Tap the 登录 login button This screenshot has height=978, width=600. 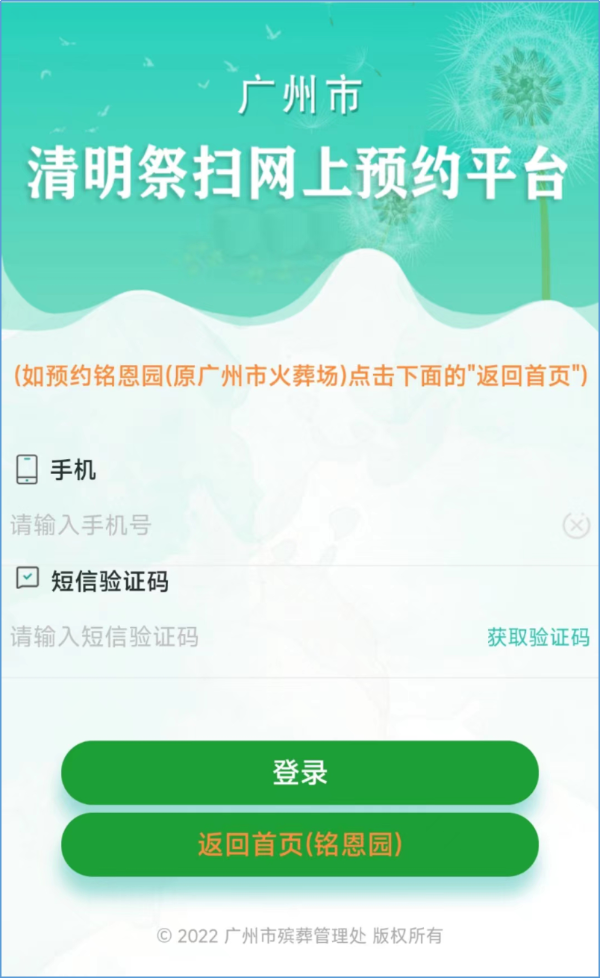click(300, 773)
